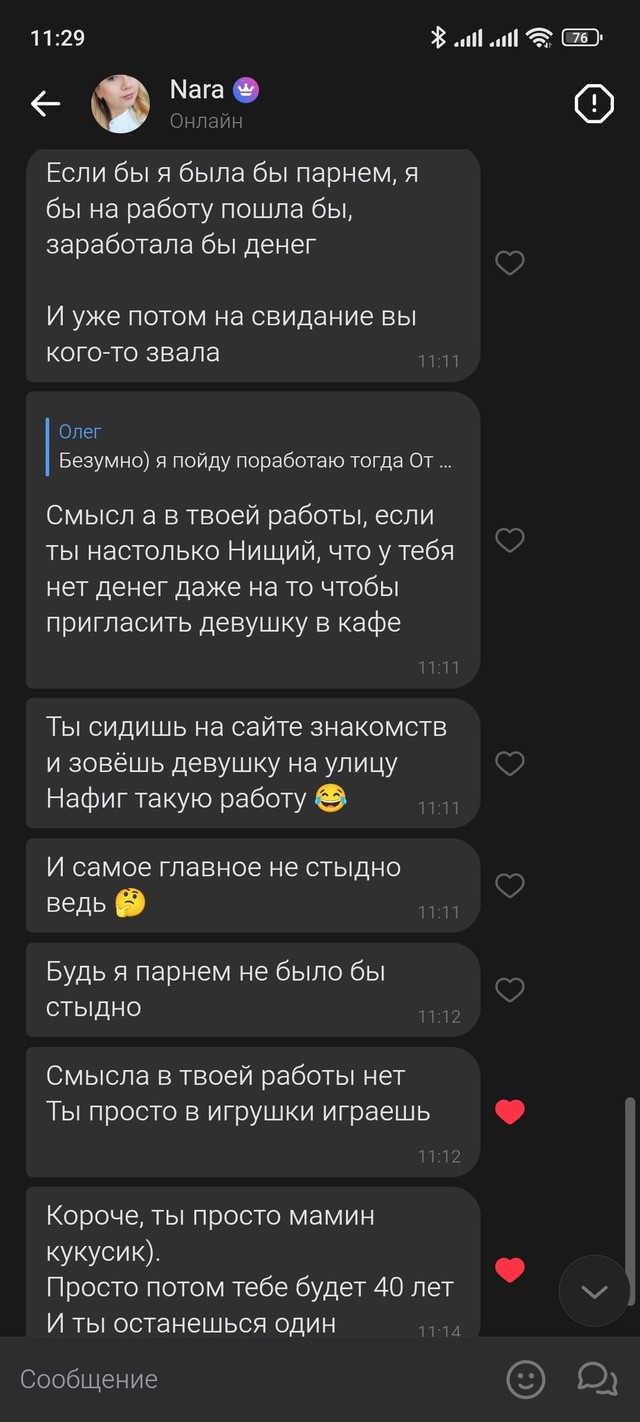
Task: Open quick phrases via the chat bubbles icon
Action: point(597,1379)
